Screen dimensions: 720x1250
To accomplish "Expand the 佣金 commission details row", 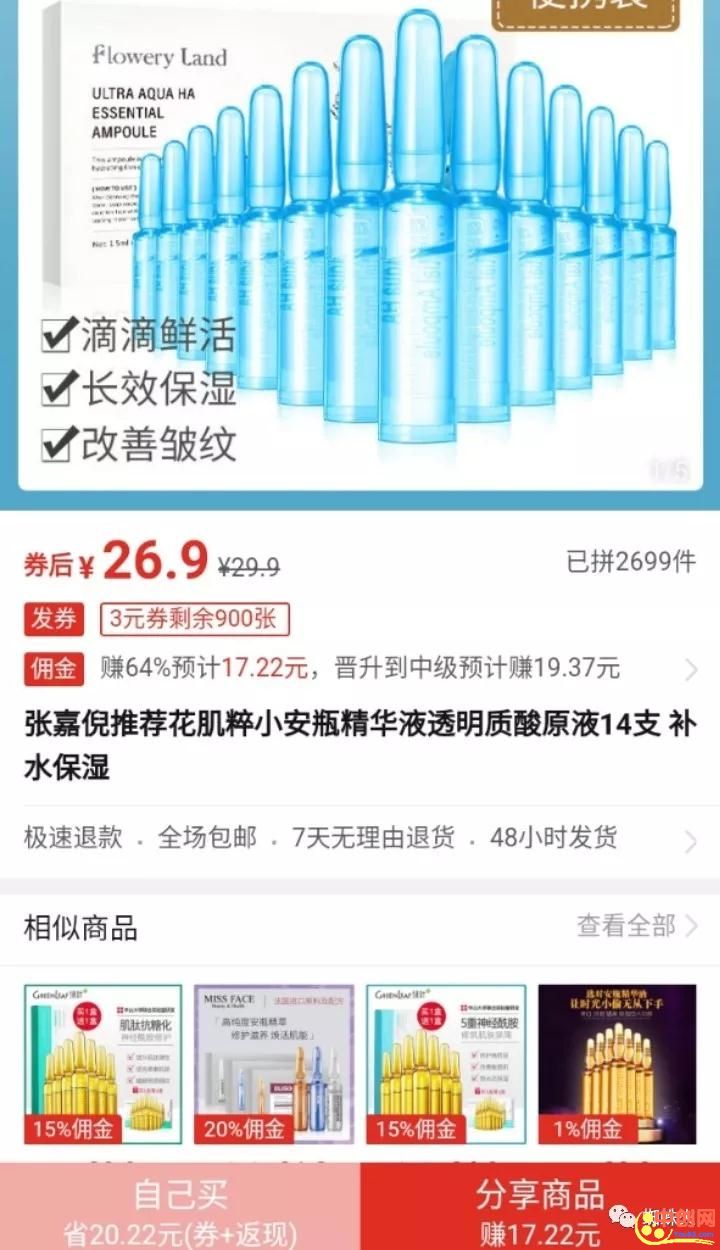I will pos(360,668).
